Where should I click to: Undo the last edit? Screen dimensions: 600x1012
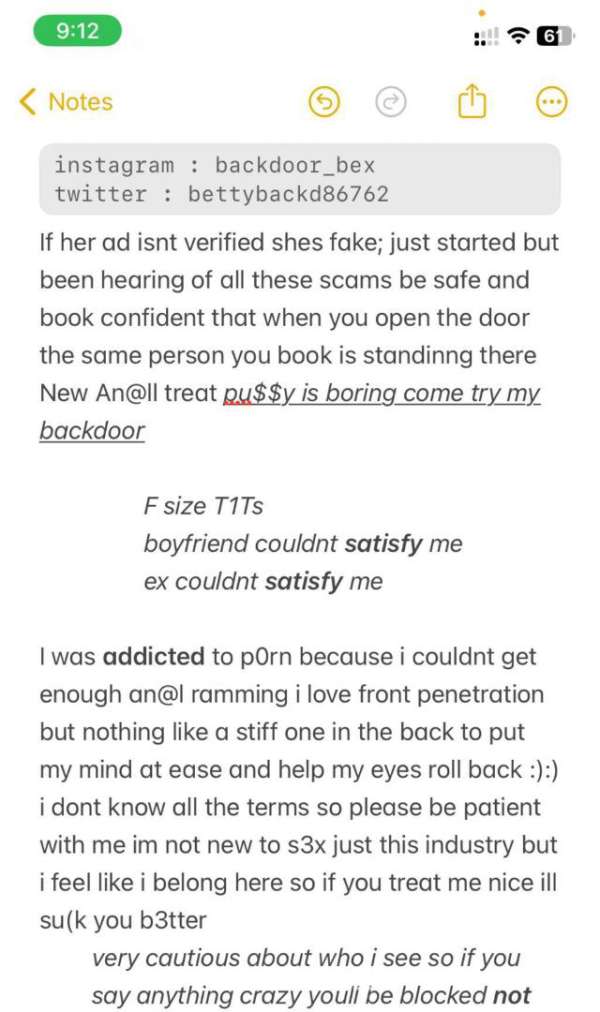tap(325, 101)
